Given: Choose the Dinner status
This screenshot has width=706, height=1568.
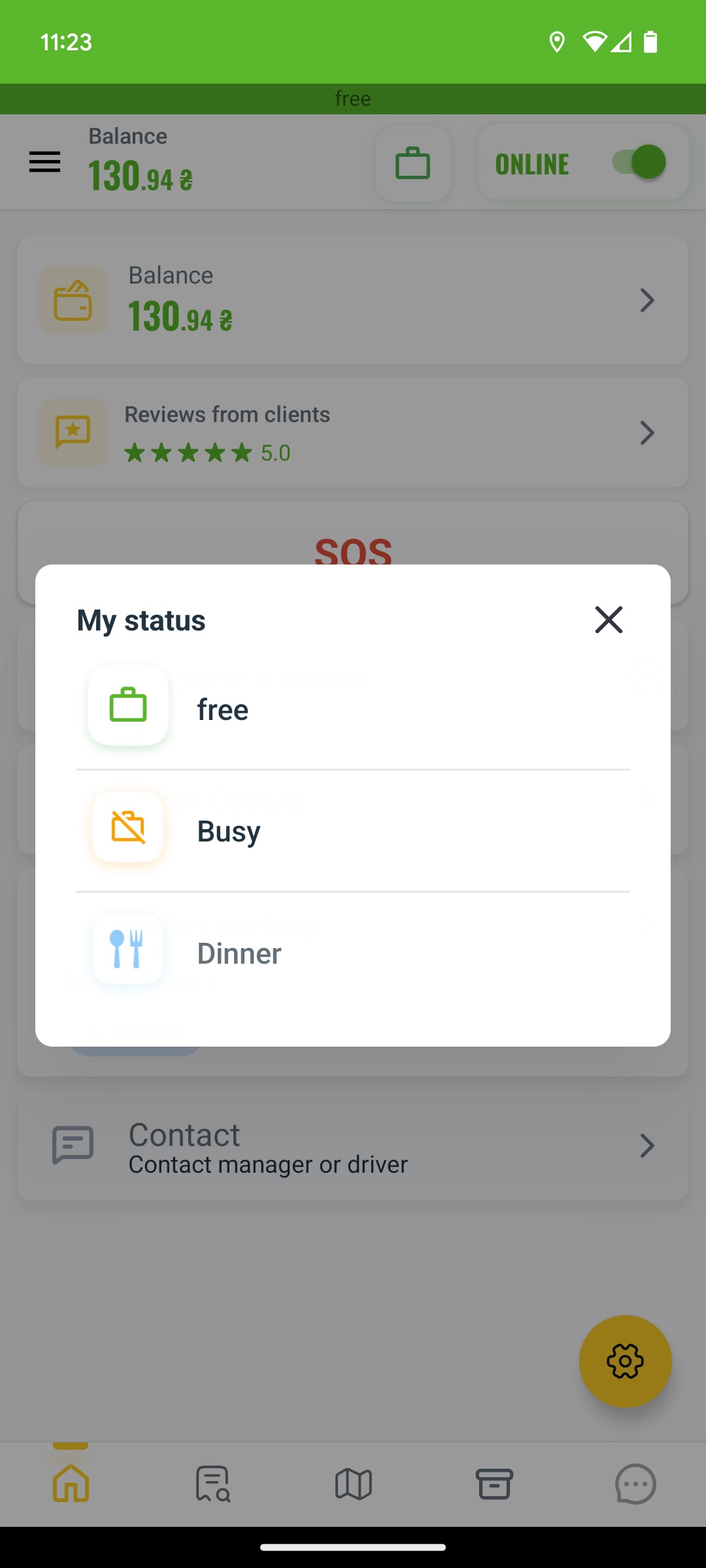Looking at the screenshot, I should point(353,953).
